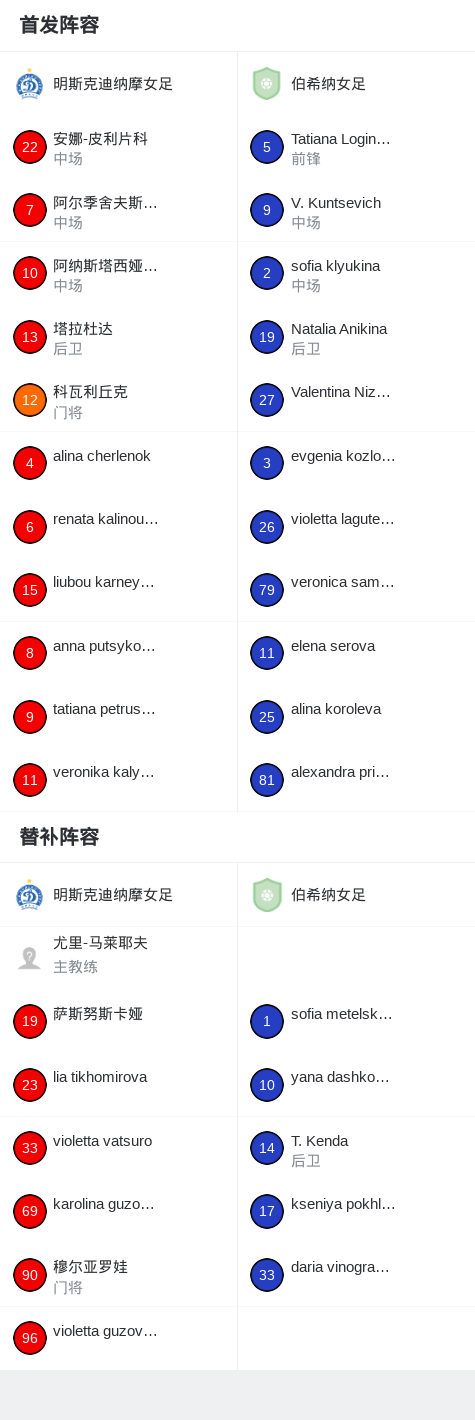Open elena serova player row
Image resolution: width=475 pixels, height=1420 pixels.
point(356,653)
